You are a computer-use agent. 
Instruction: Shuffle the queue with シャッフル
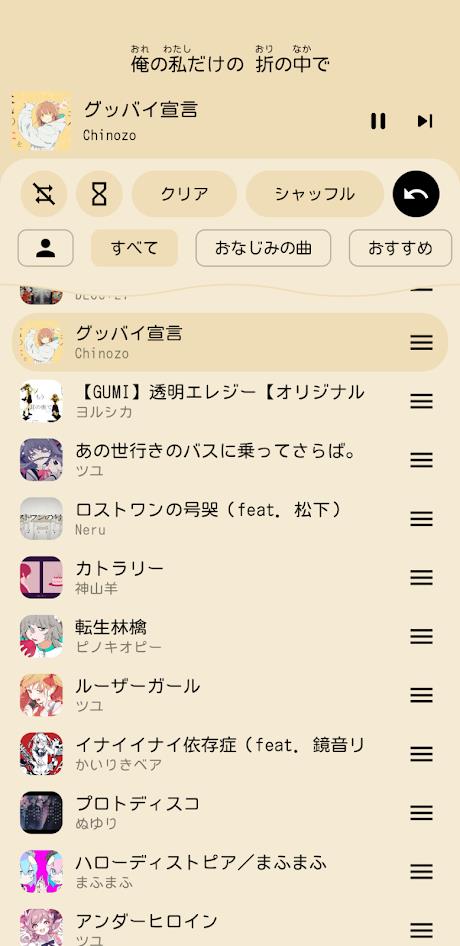click(x=315, y=194)
